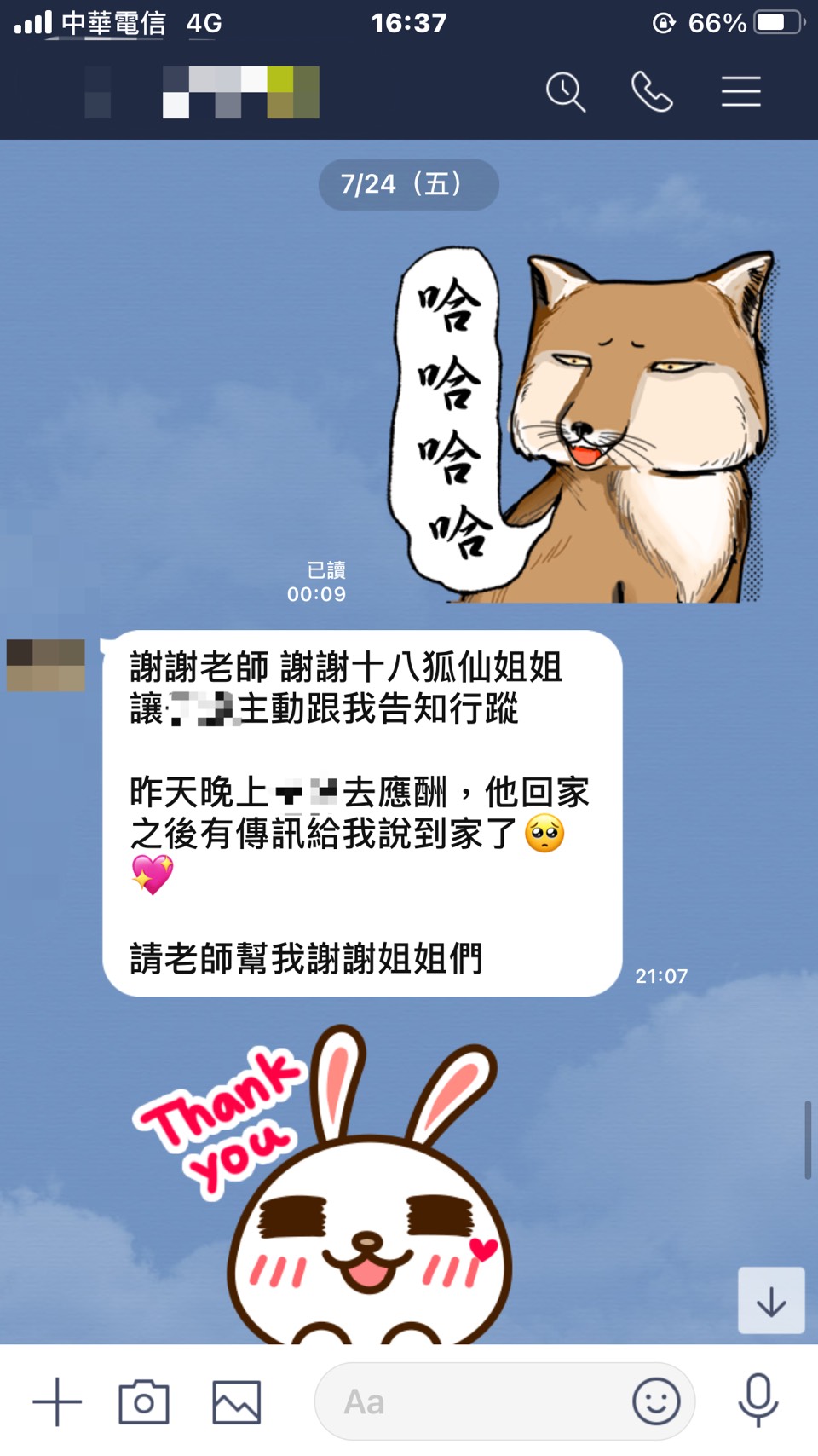The image size is (818, 1456).
Task: Open the plus attachment options
Action: (x=57, y=1401)
